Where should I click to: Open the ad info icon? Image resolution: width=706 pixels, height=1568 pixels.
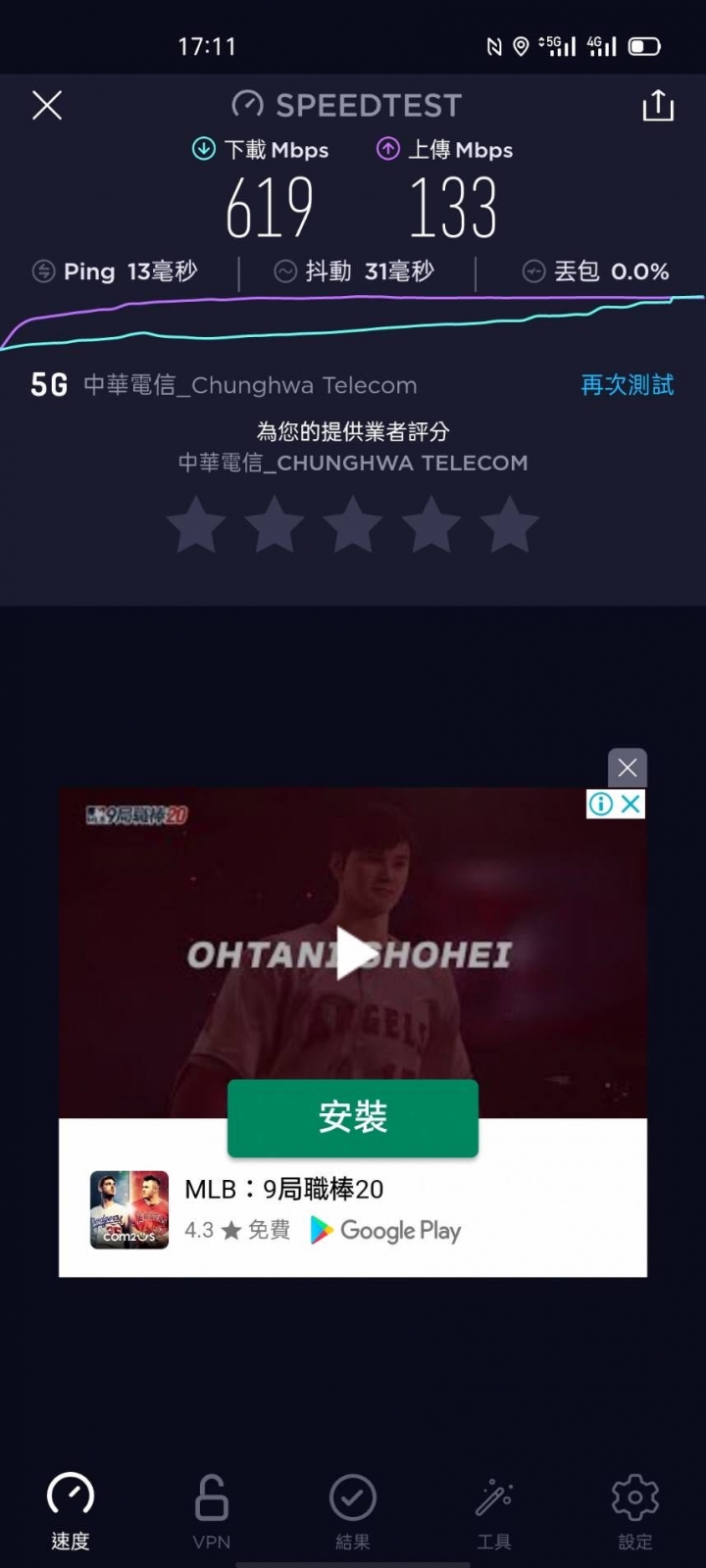point(601,805)
